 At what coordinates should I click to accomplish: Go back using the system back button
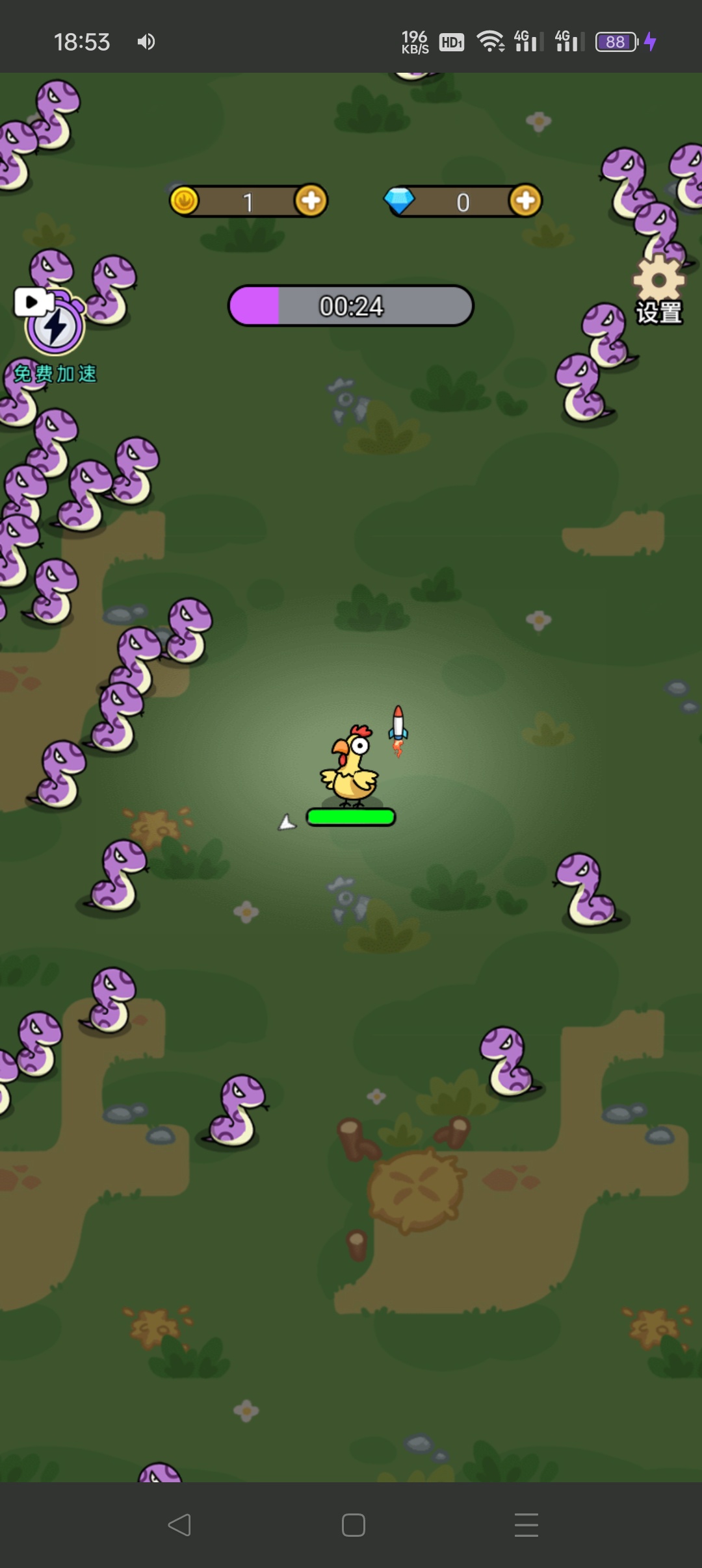click(179, 1524)
